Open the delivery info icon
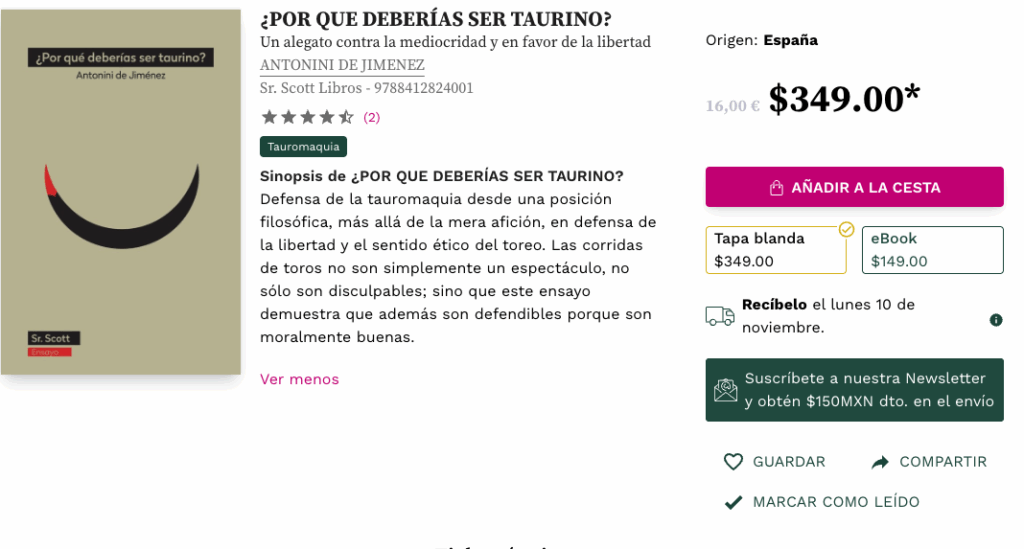Viewport: 1024px width, 549px height. 996,320
